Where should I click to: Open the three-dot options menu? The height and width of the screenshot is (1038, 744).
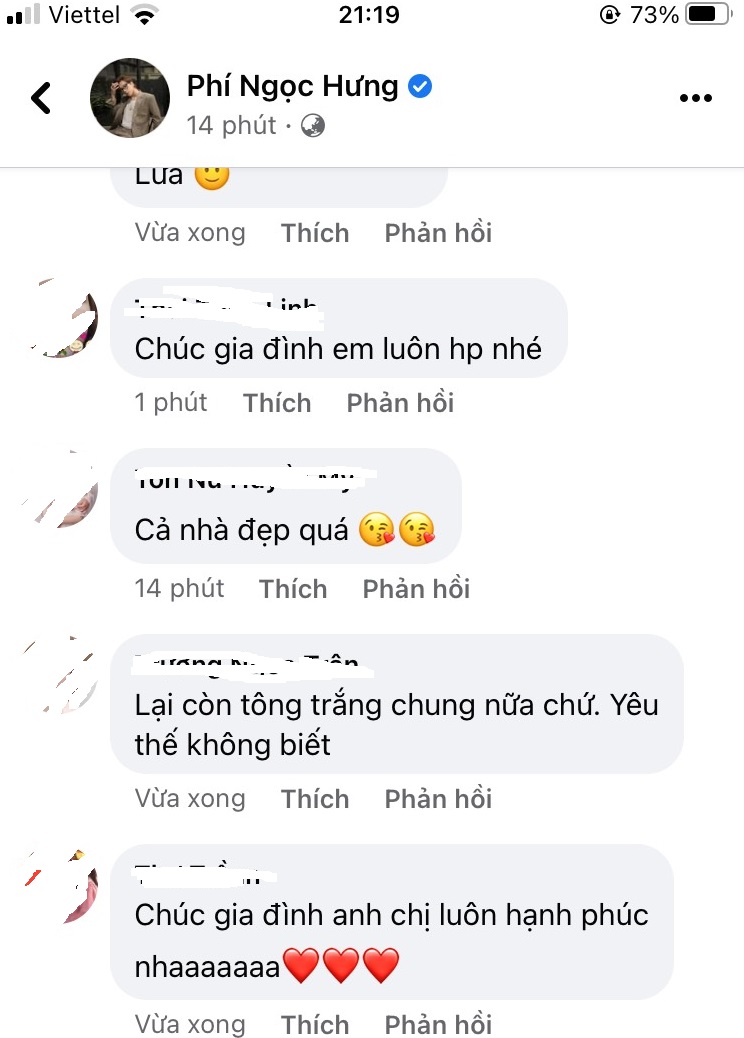695,98
